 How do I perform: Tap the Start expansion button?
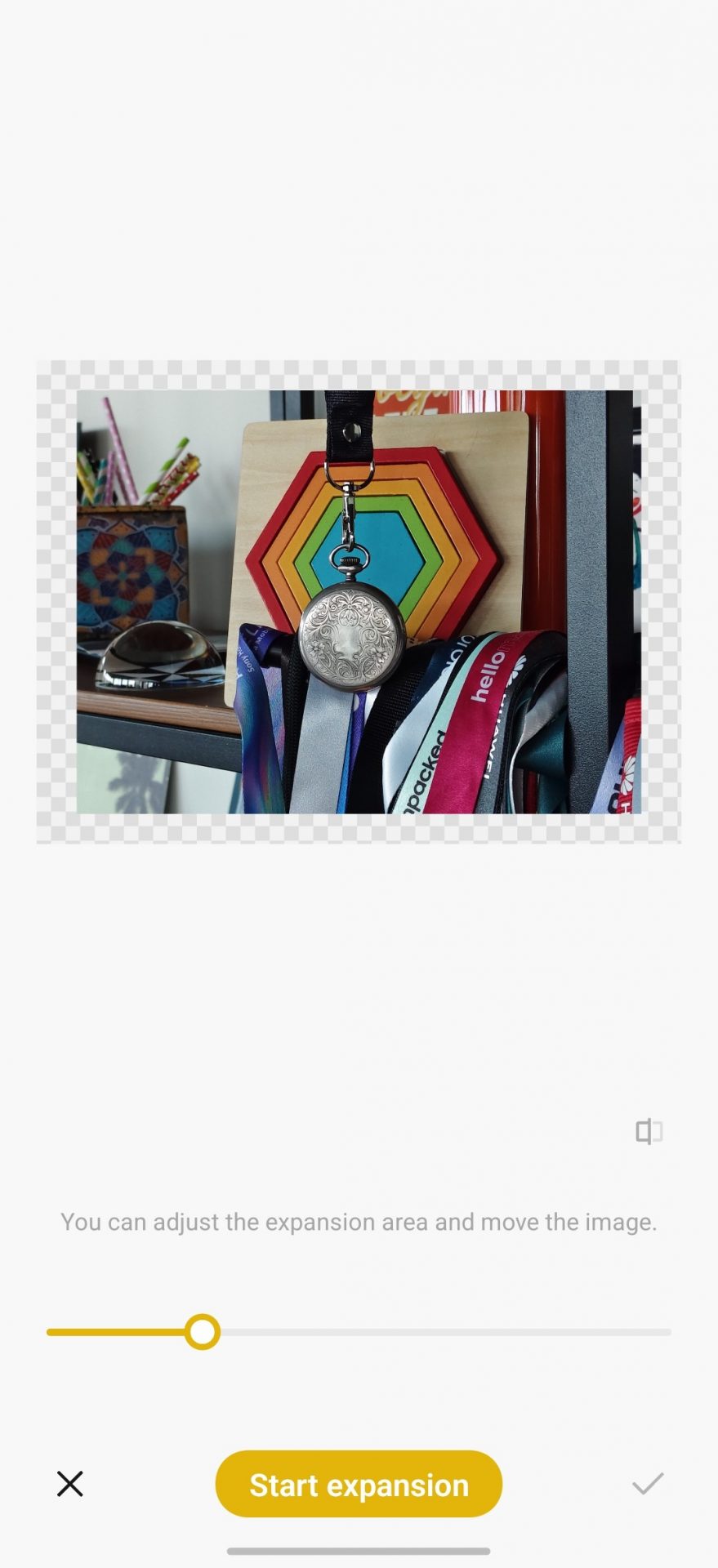[x=359, y=1484]
